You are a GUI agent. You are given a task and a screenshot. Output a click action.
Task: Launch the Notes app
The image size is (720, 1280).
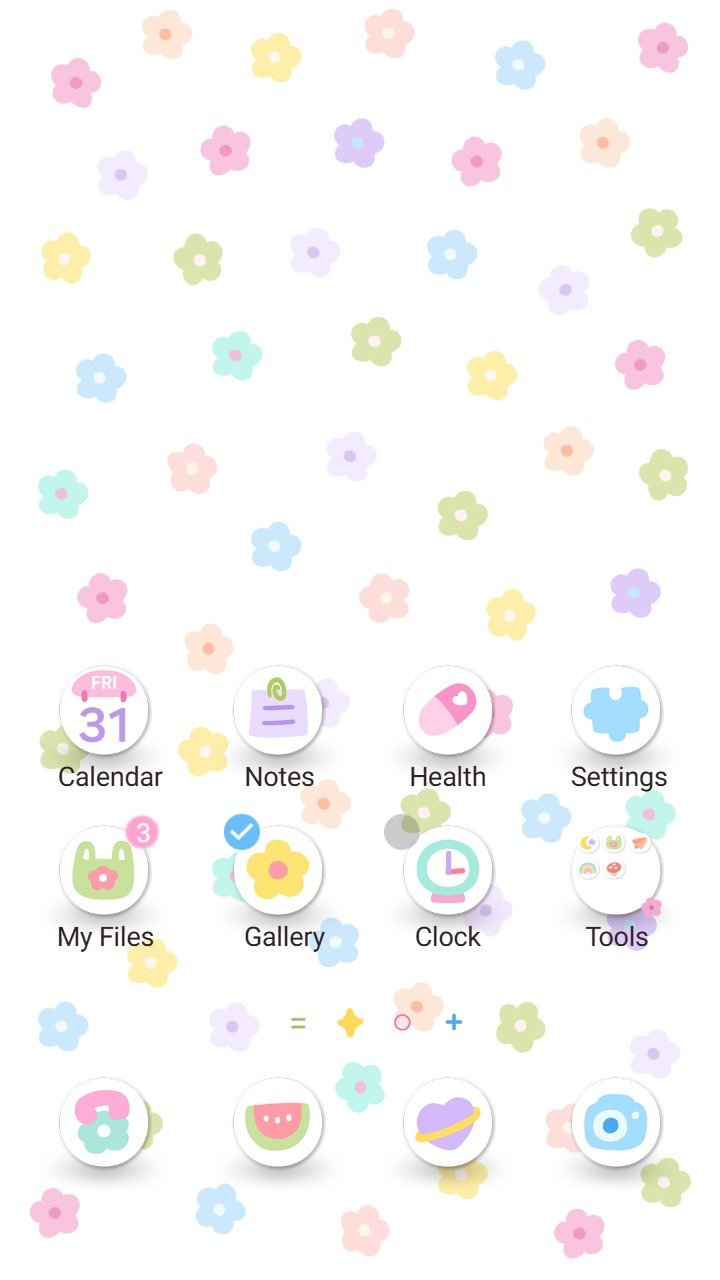(x=278, y=711)
